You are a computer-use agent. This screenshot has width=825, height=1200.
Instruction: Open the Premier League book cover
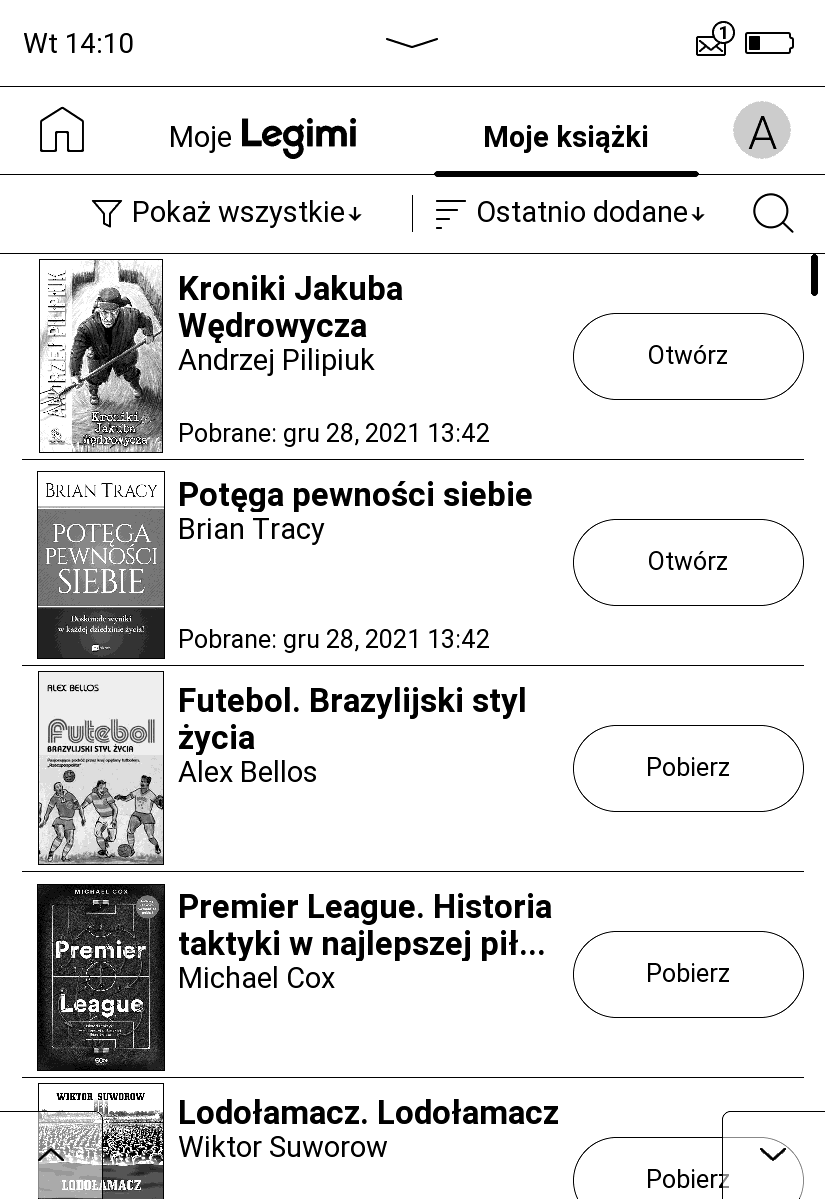101,977
